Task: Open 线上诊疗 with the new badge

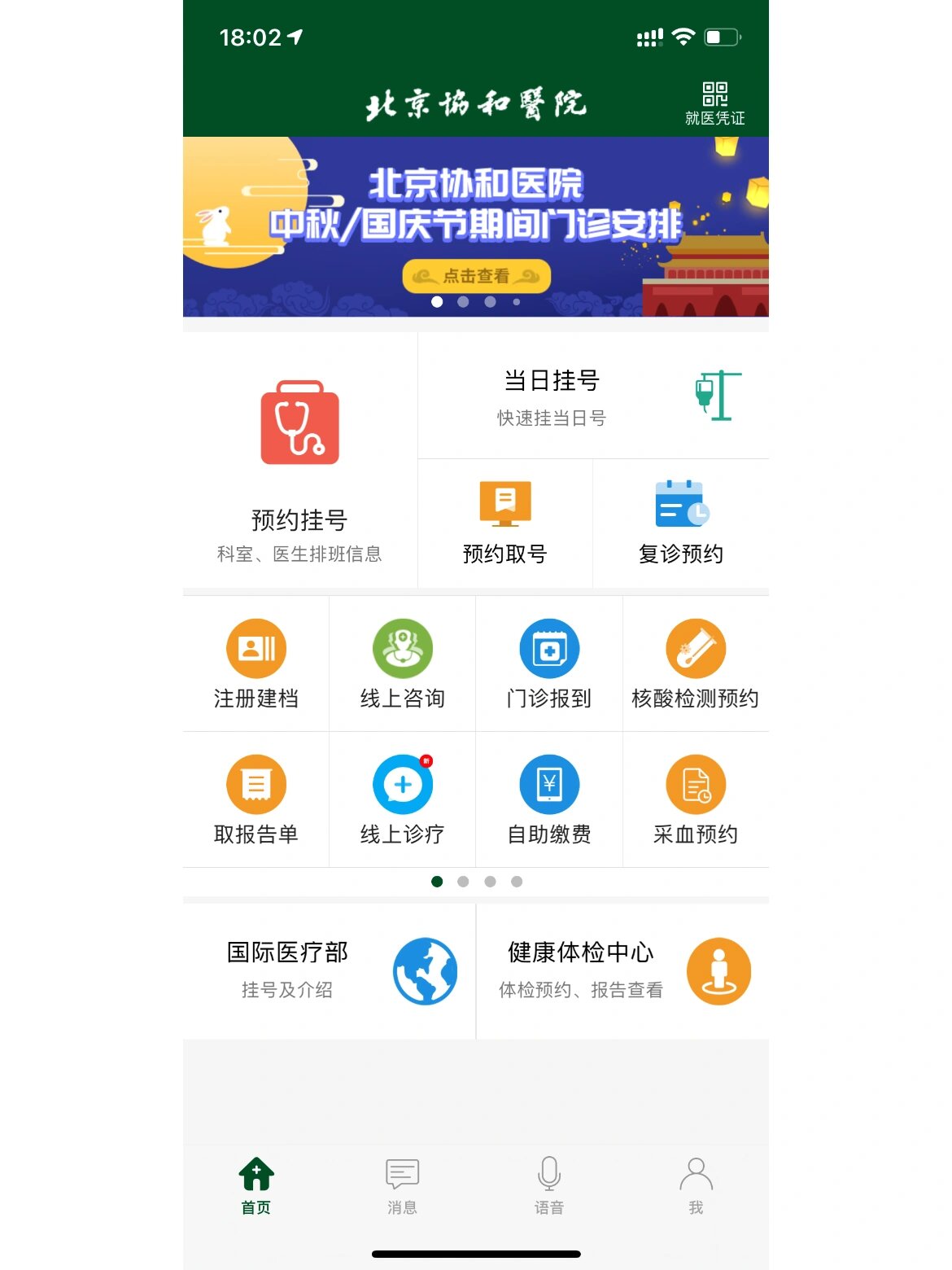Action: (402, 800)
